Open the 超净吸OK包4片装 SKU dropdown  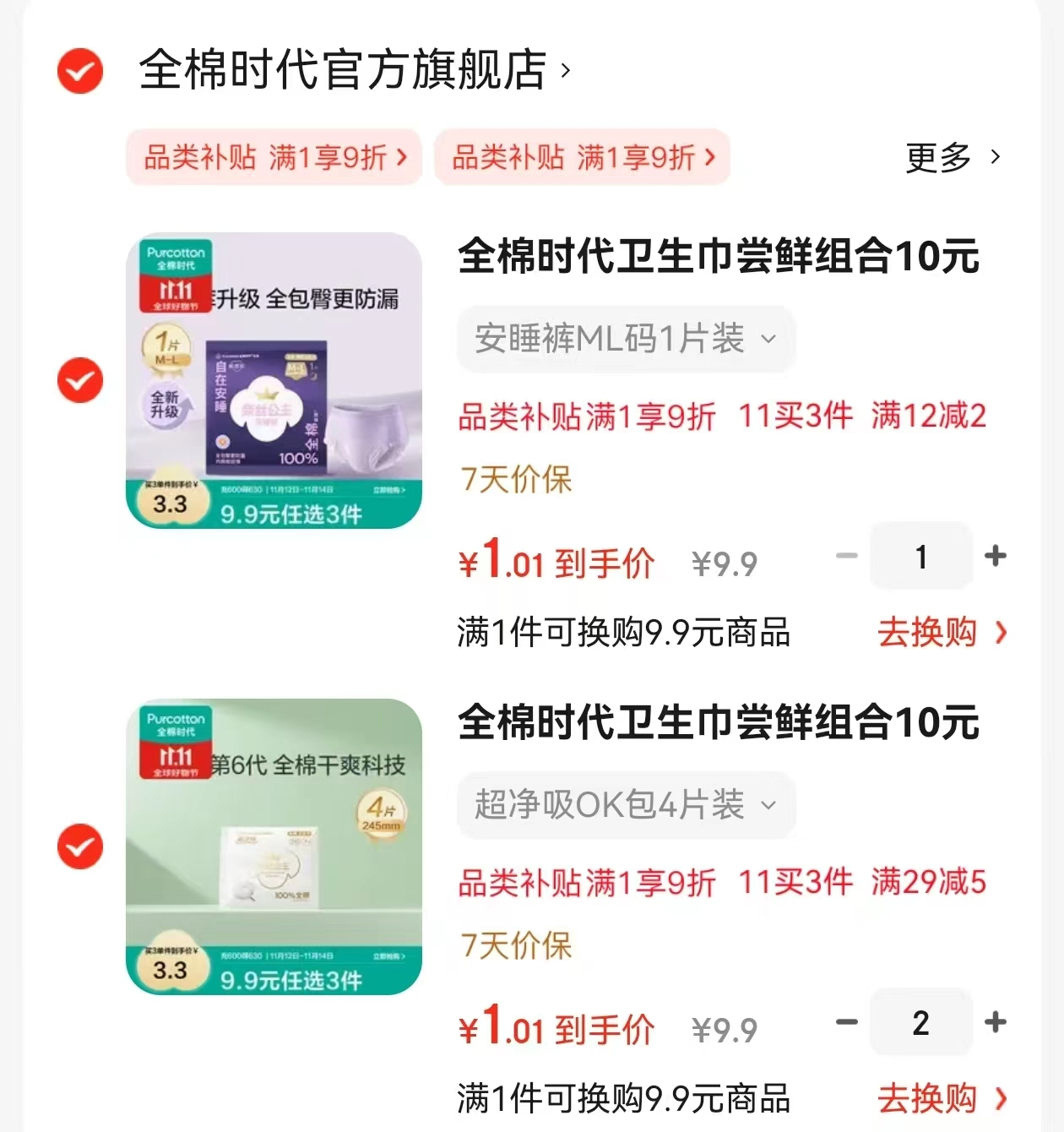coord(625,805)
